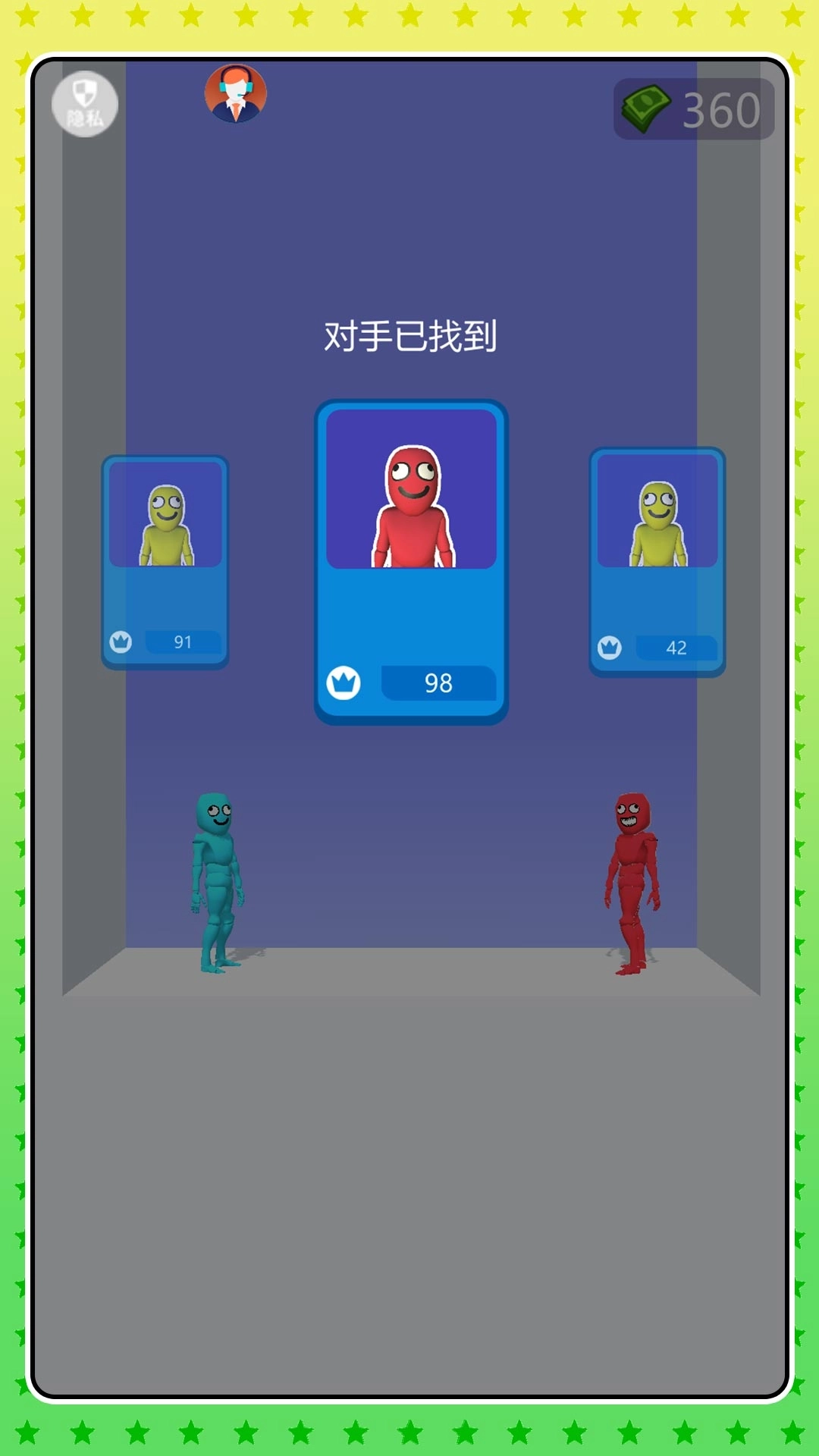Tap the level 98 progress bar
819x1456 pixels.
coord(440,684)
